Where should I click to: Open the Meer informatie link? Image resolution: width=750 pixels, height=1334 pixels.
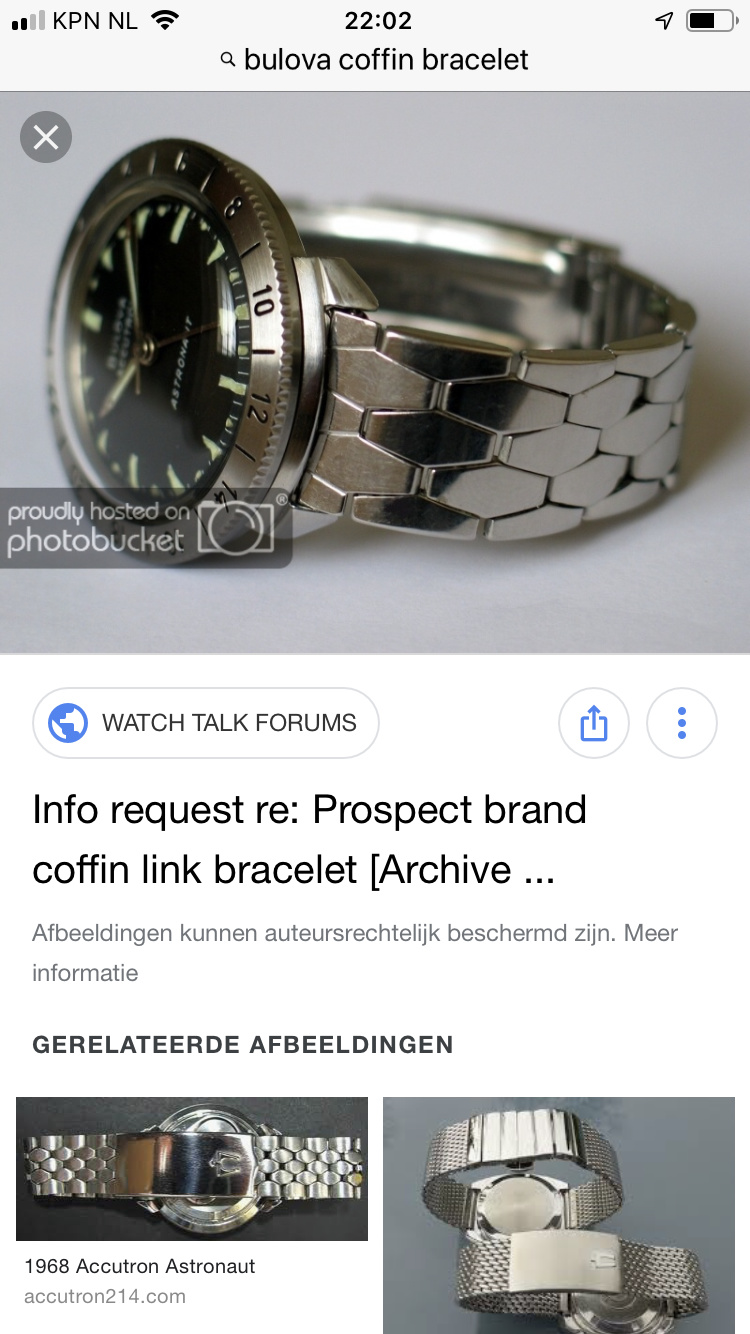(355, 952)
